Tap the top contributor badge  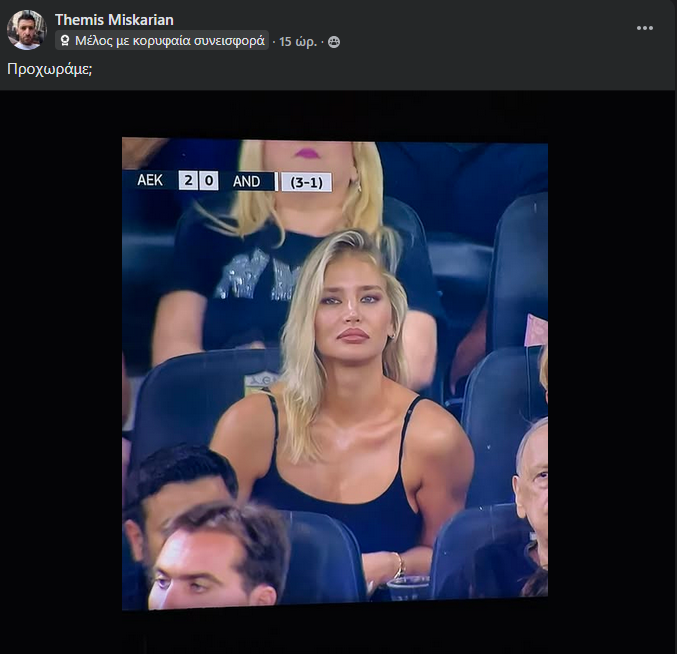pos(162,42)
